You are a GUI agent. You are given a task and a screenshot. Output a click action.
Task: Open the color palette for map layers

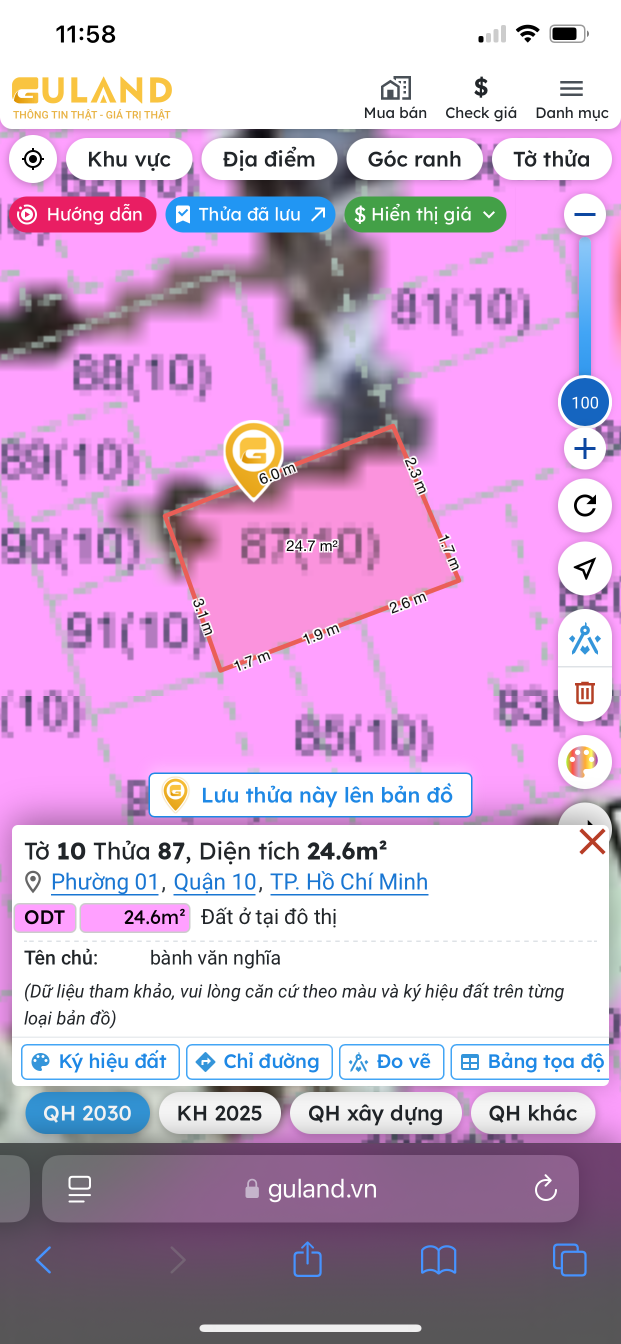[x=585, y=762]
